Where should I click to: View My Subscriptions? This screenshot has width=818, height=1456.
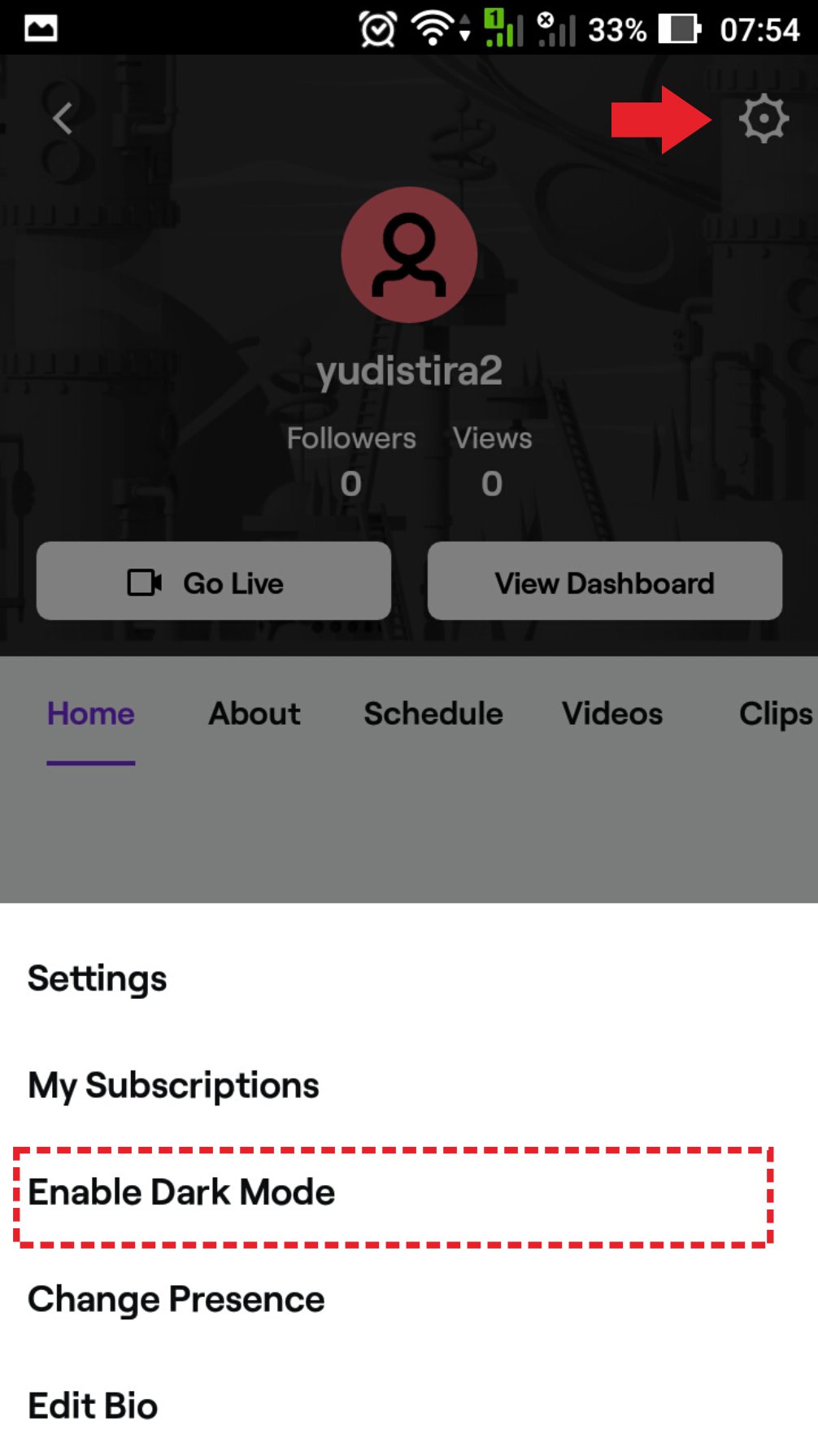(x=174, y=1086)
